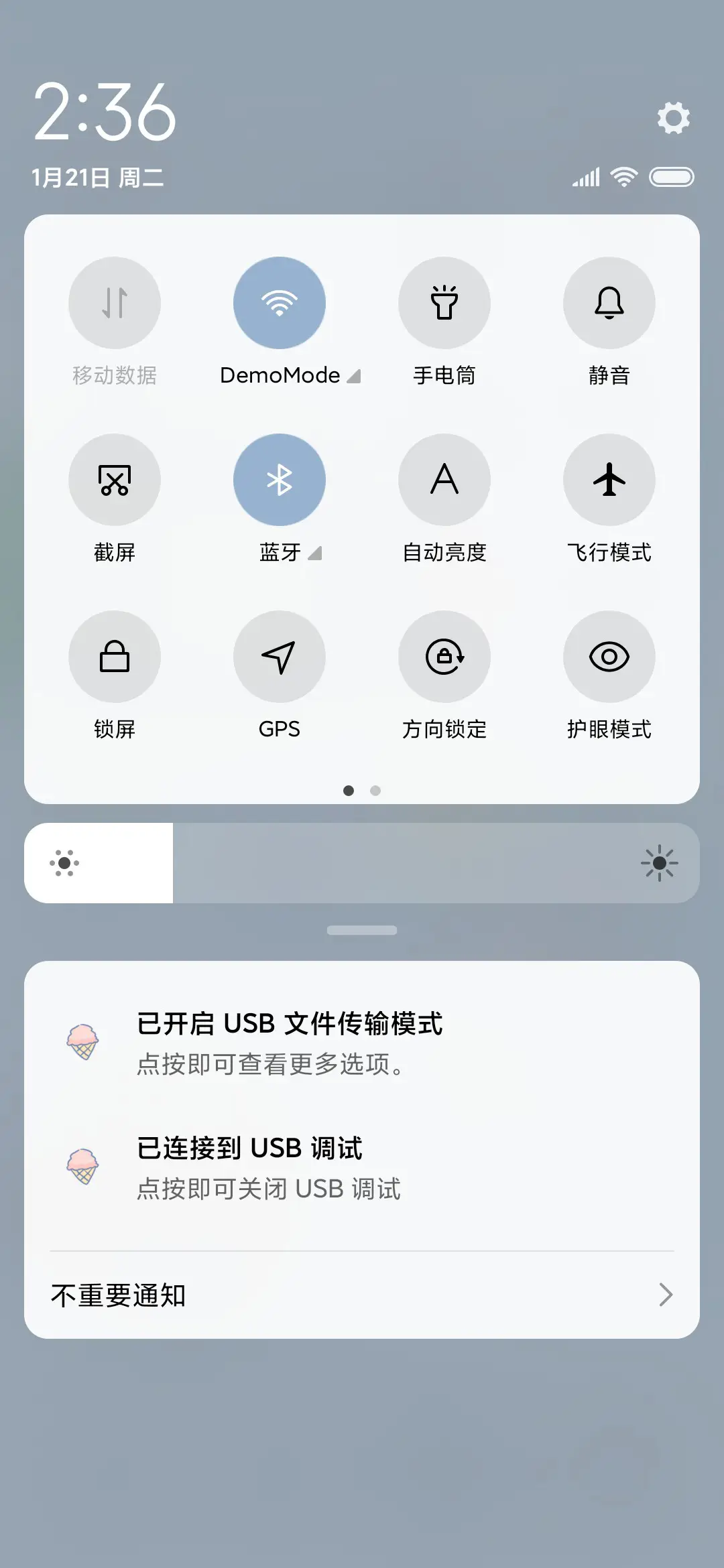
Task: Turn on the flashlight
Action: (x=444, y=303)
